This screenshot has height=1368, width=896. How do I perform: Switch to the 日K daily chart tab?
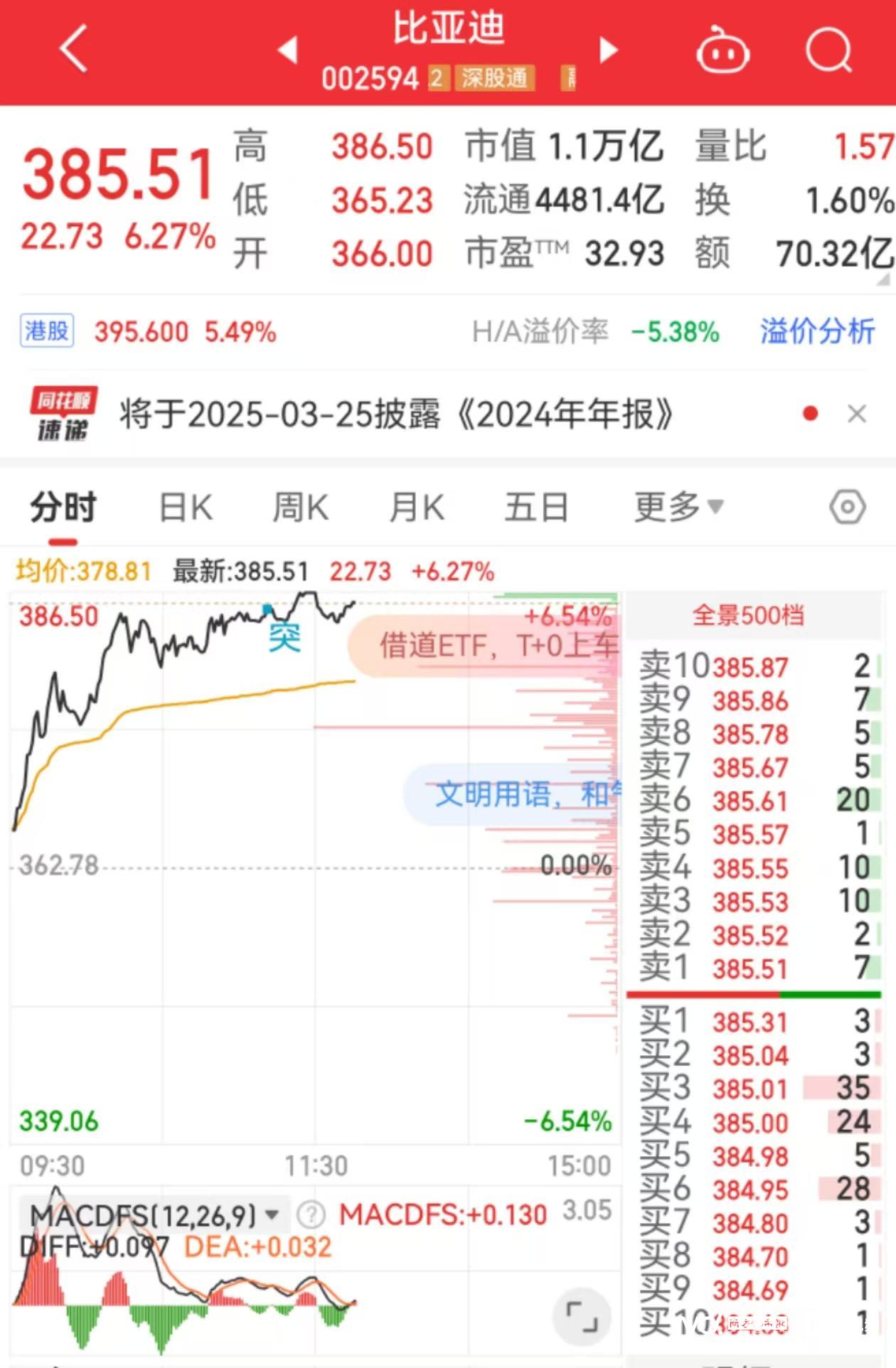pos(185,506)
